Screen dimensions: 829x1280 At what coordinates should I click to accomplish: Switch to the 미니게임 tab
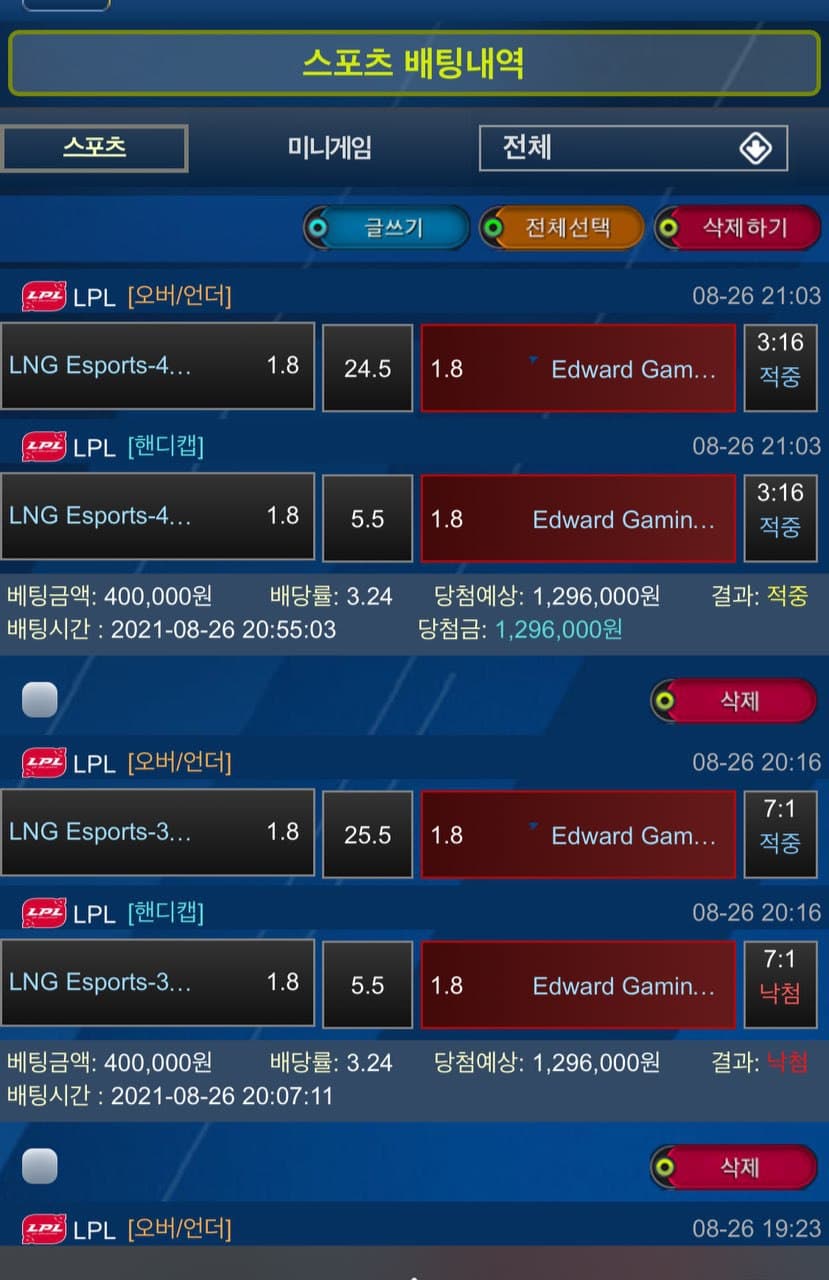pos(330,148)
